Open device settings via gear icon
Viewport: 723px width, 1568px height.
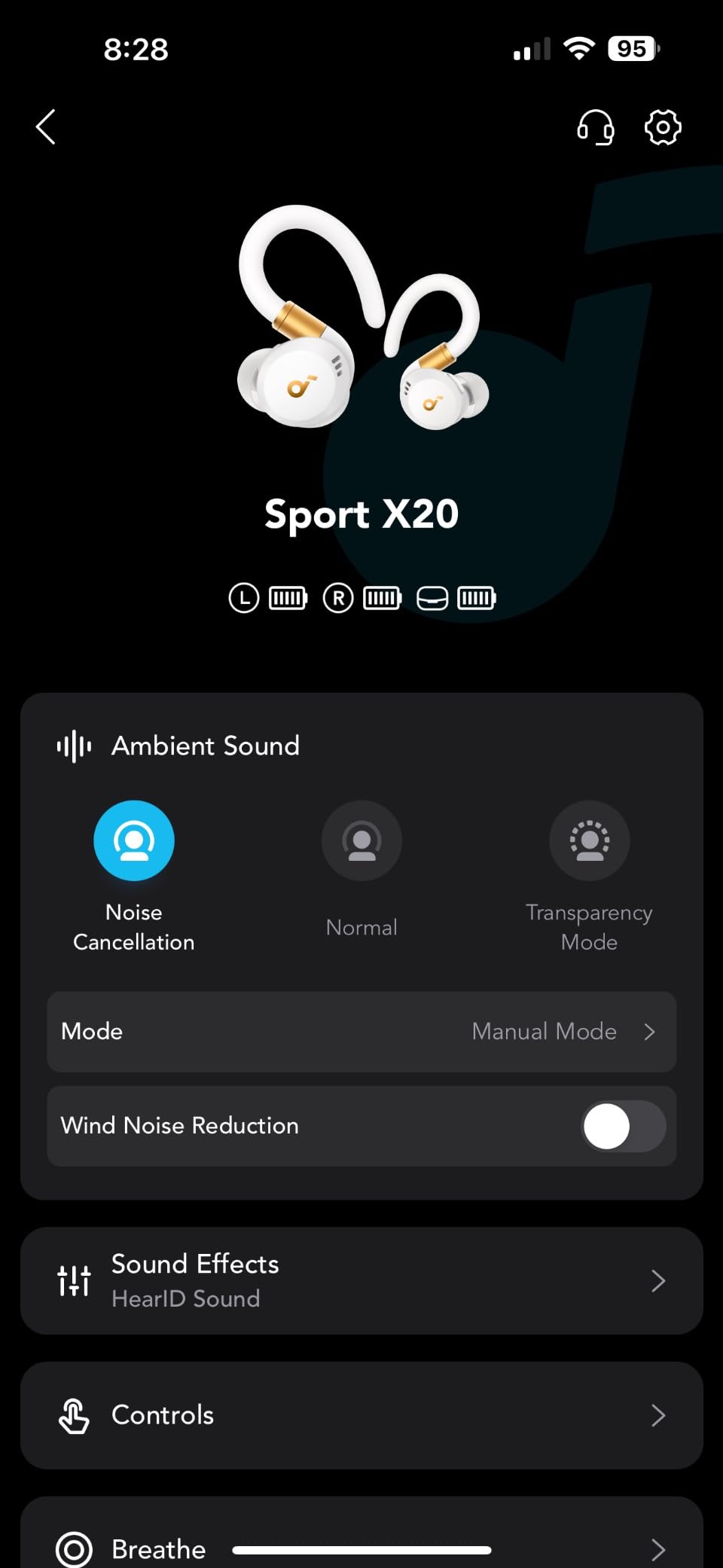click(x=663, y=128)
